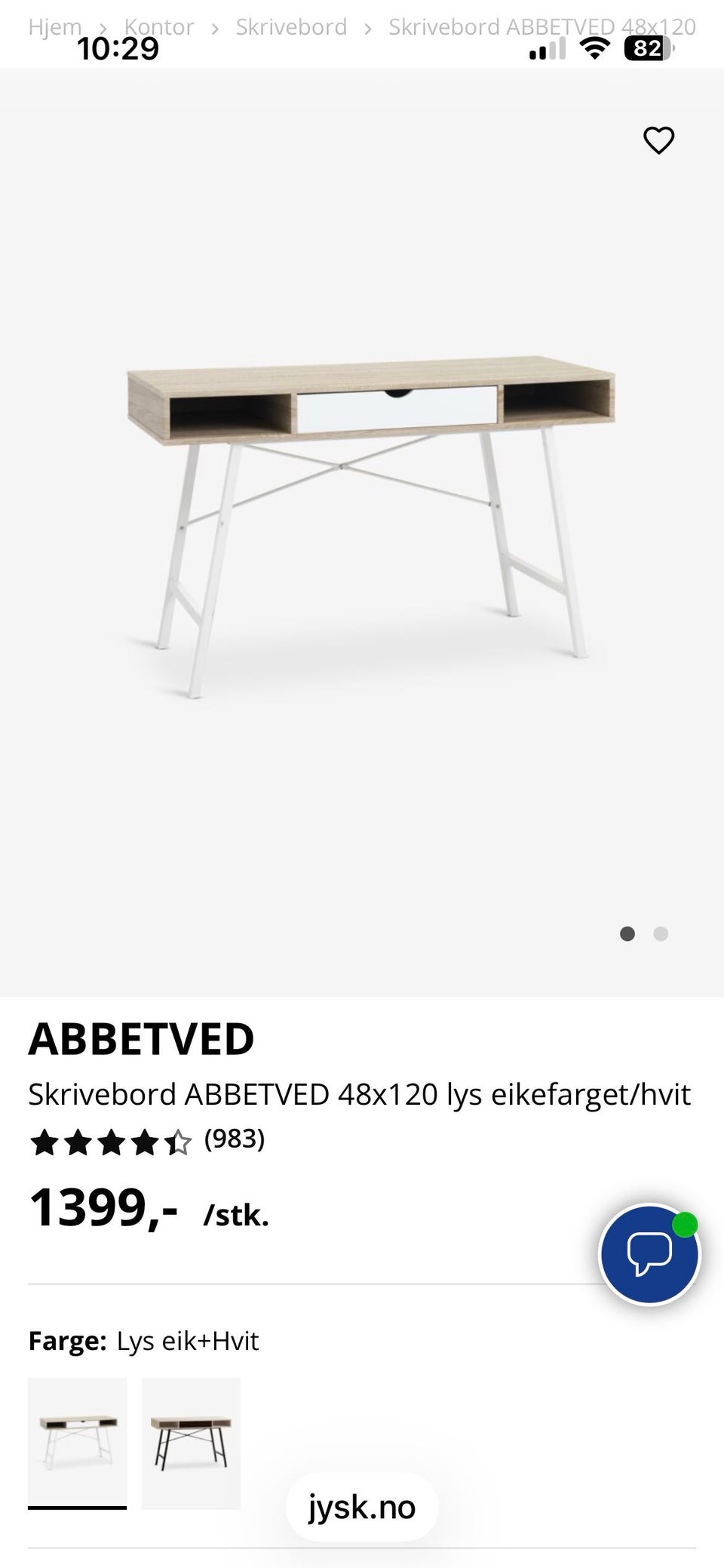Add ABBETVED desk to favorites with heart
Viewport: 724px width, 1568px height.
[x=658, y=140]
